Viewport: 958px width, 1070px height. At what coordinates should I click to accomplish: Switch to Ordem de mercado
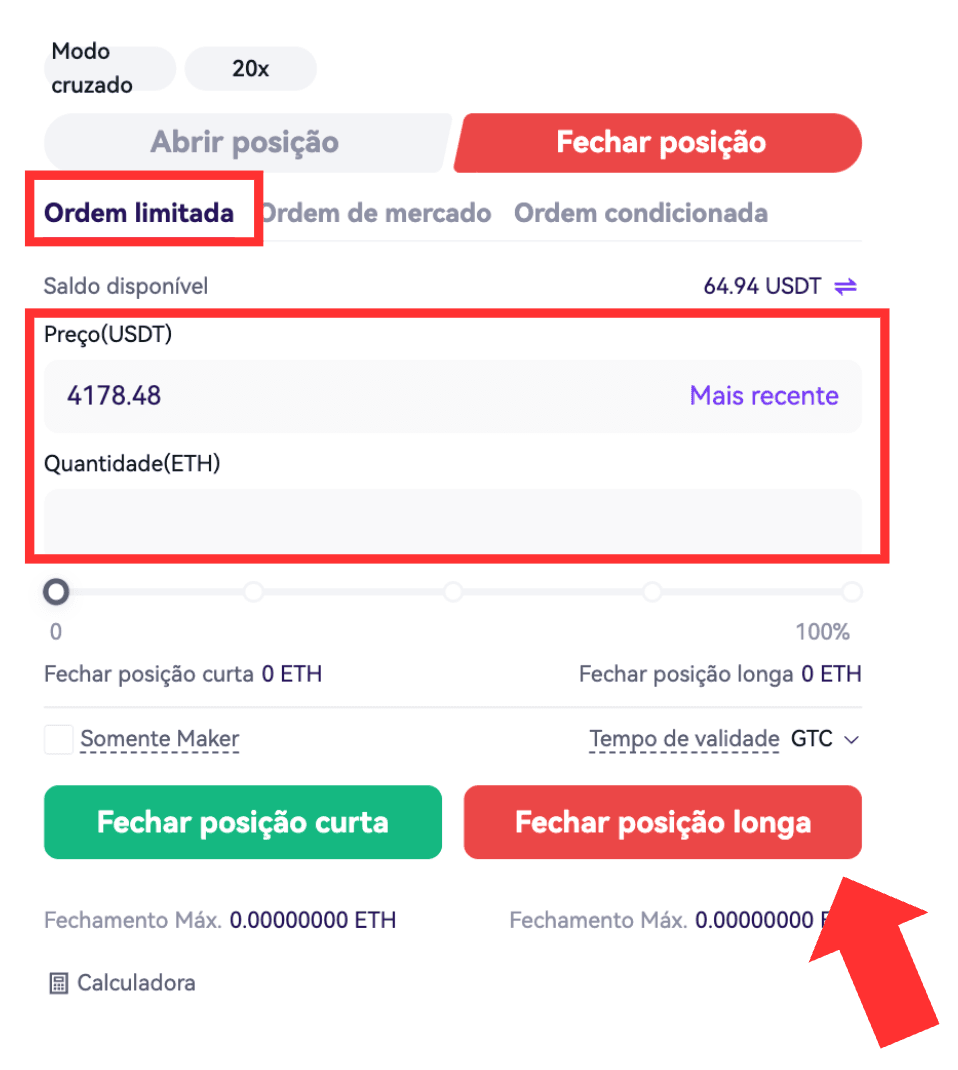point(376,213)
